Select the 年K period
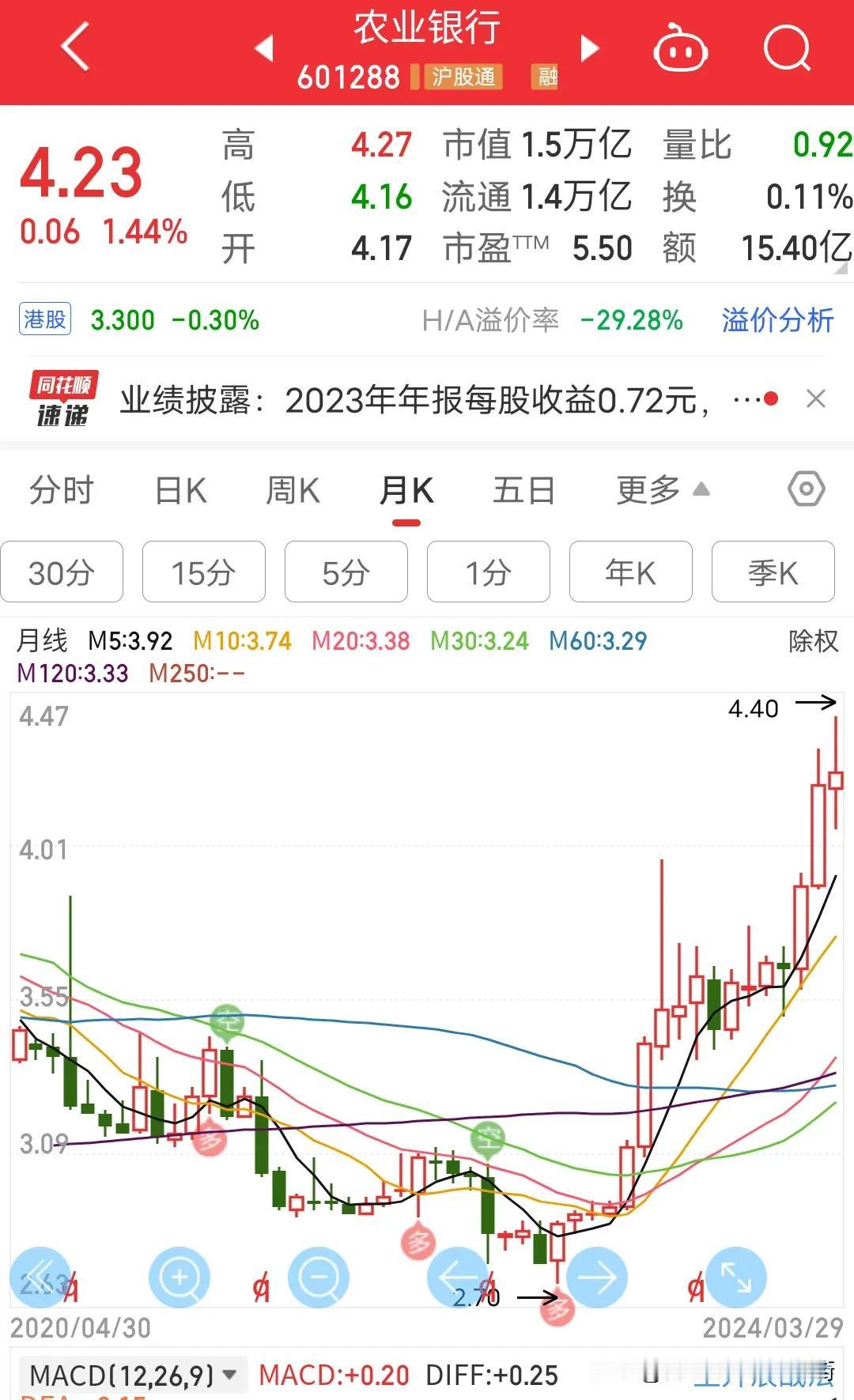854x1400 pixels. point(631,572)
